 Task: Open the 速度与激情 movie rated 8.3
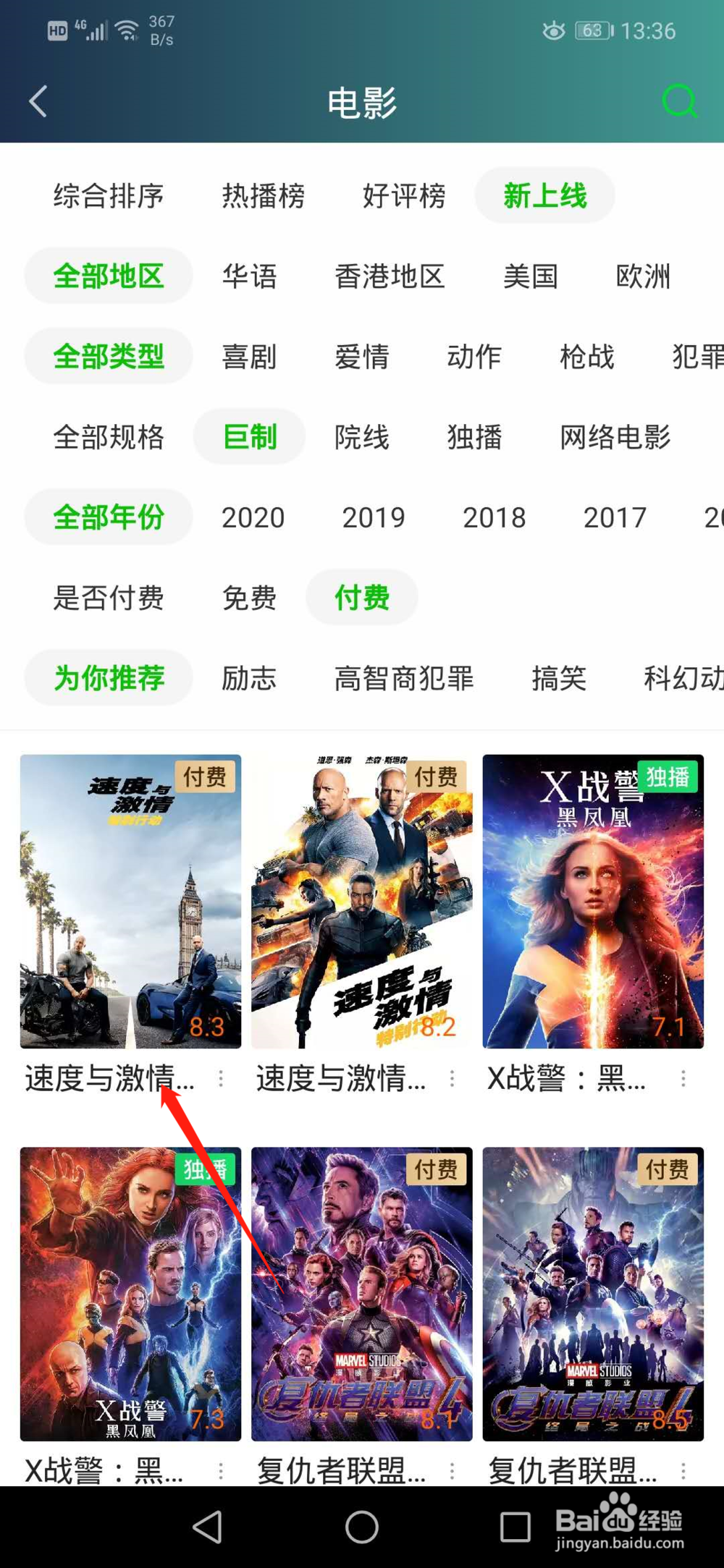pos(130,901)
